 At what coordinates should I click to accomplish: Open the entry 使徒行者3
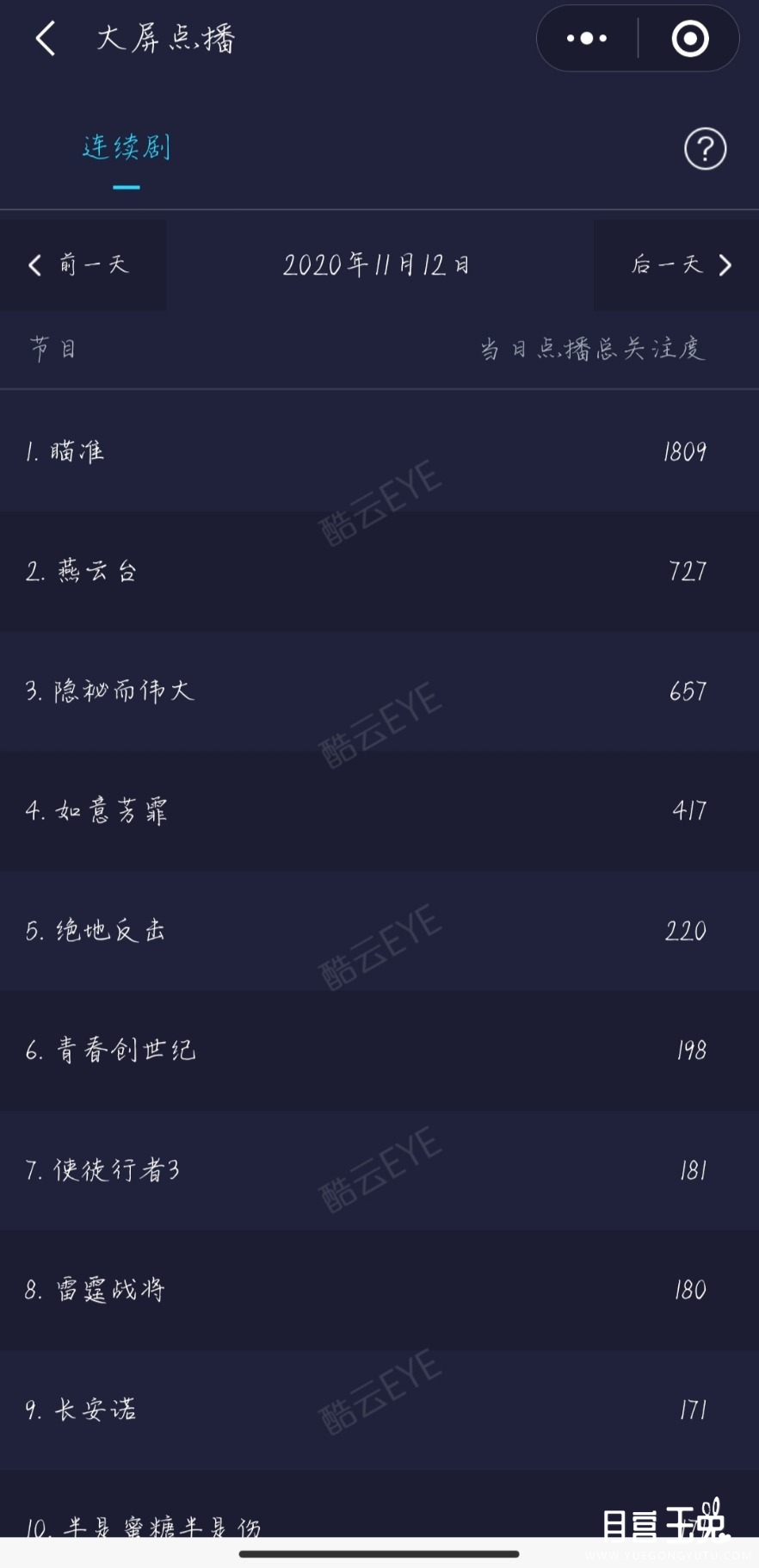[379, 1169]
